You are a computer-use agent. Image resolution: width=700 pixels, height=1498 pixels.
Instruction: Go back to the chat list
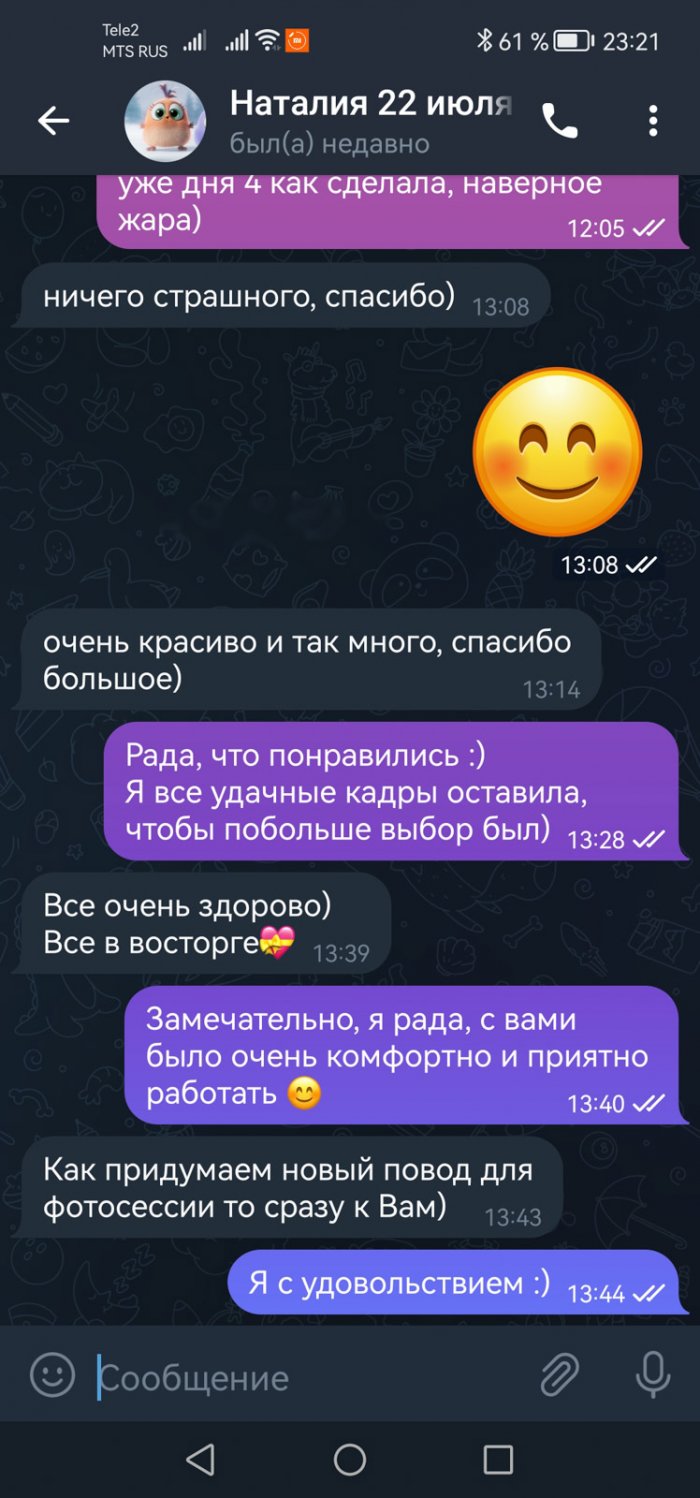tap(54, 122)
